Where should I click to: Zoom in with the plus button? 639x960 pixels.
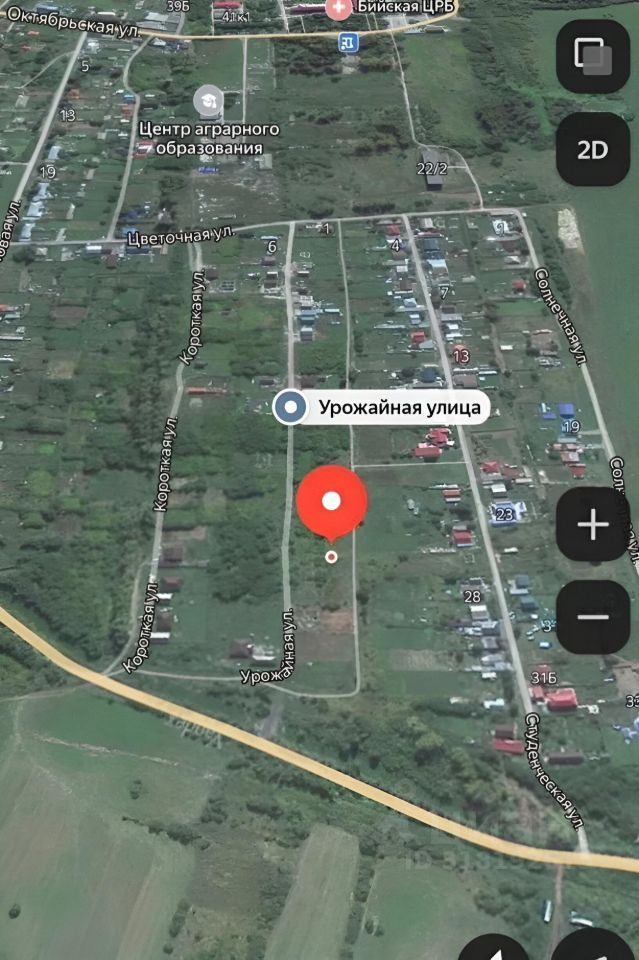coord(592,524)
